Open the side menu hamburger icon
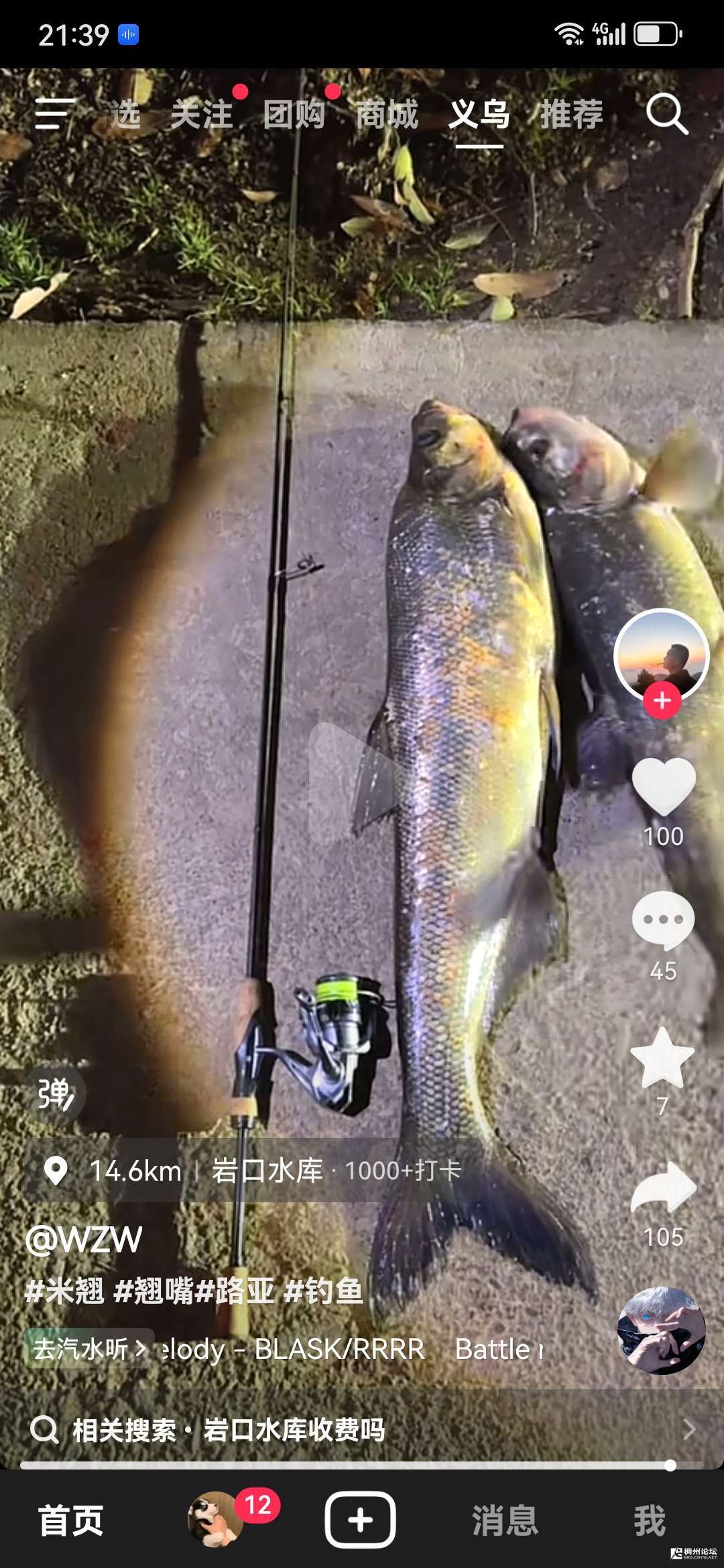Image resolution: width=724 pixels, height=1568 pixels. pyautogui.click(x=54, y=113)
